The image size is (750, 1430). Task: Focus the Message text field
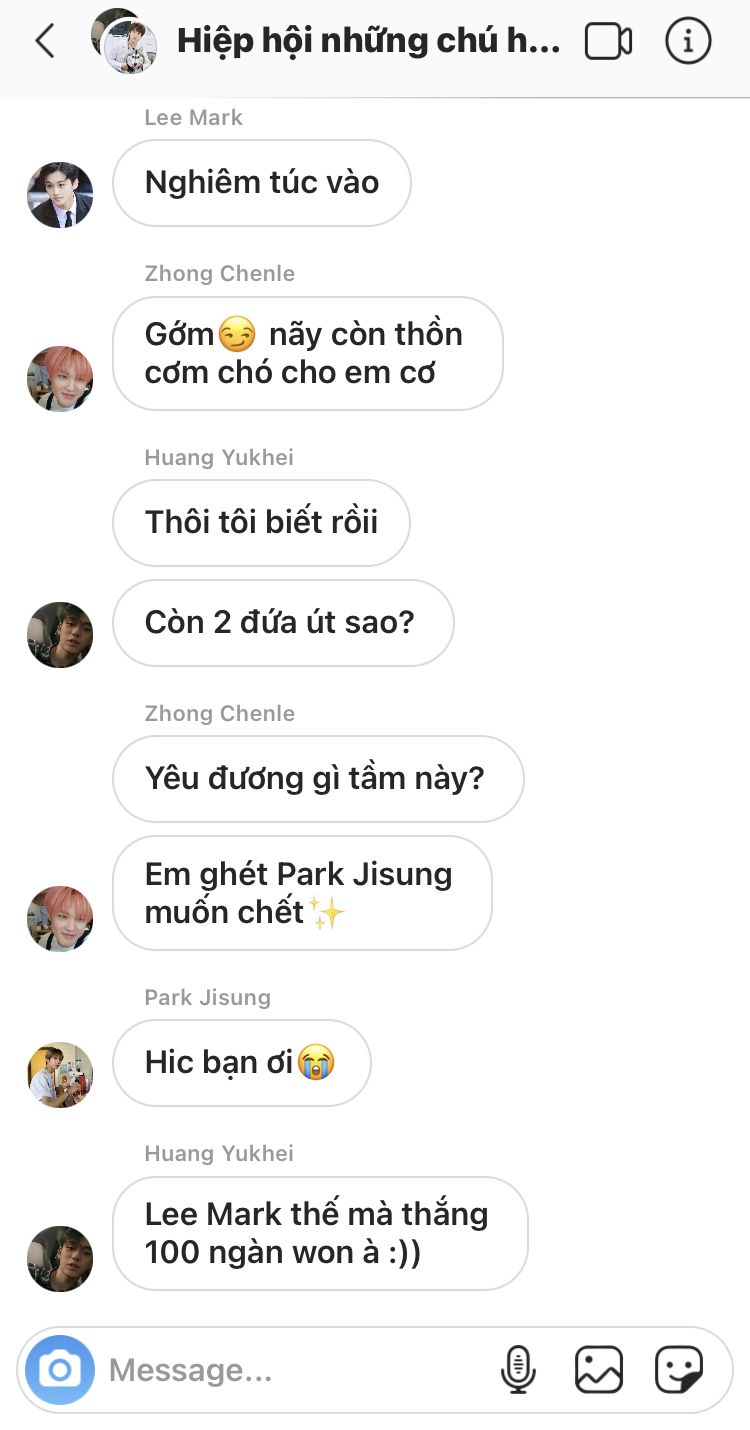point(290,1370)
